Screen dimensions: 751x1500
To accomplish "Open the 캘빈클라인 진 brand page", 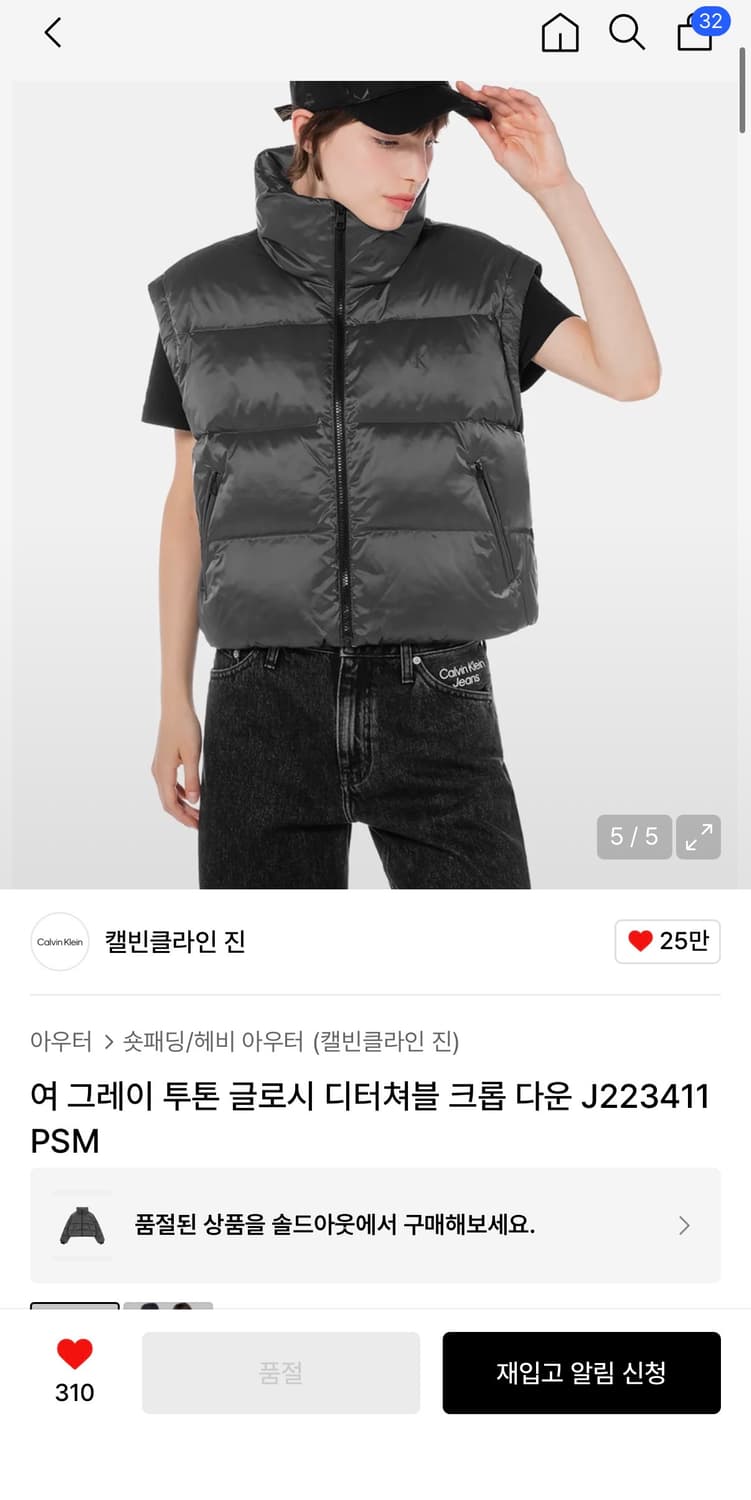I will click(176, 941).
